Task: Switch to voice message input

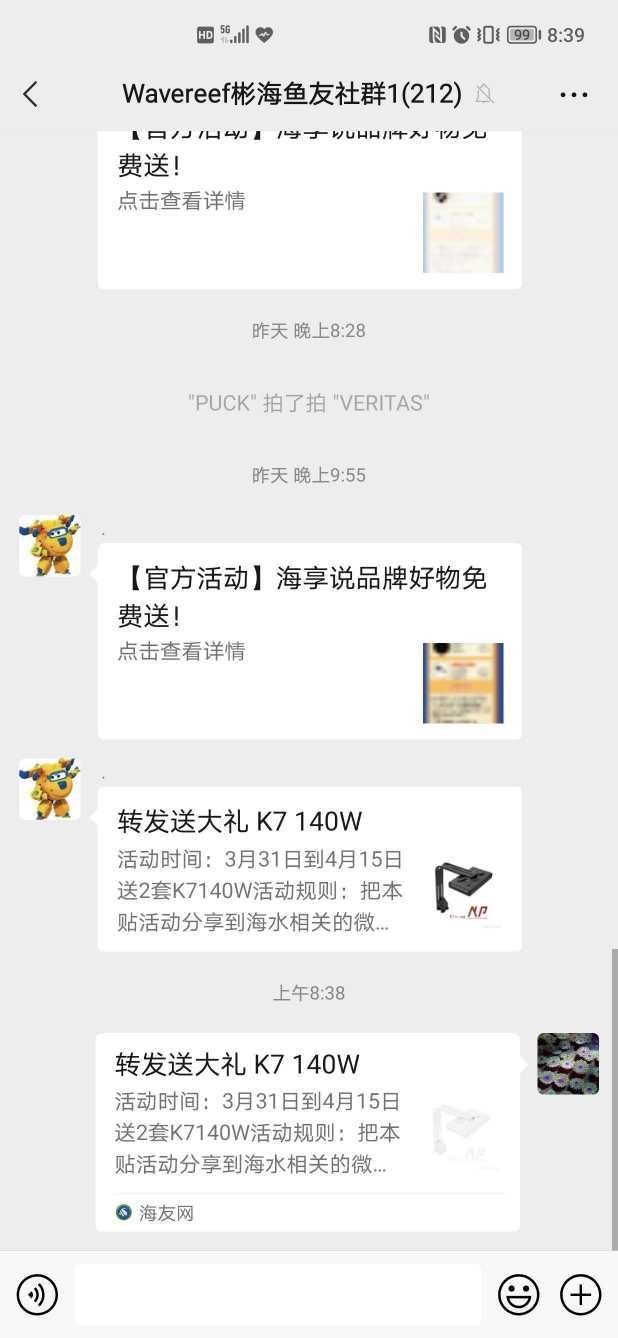Action: [x=37, y=1295]
